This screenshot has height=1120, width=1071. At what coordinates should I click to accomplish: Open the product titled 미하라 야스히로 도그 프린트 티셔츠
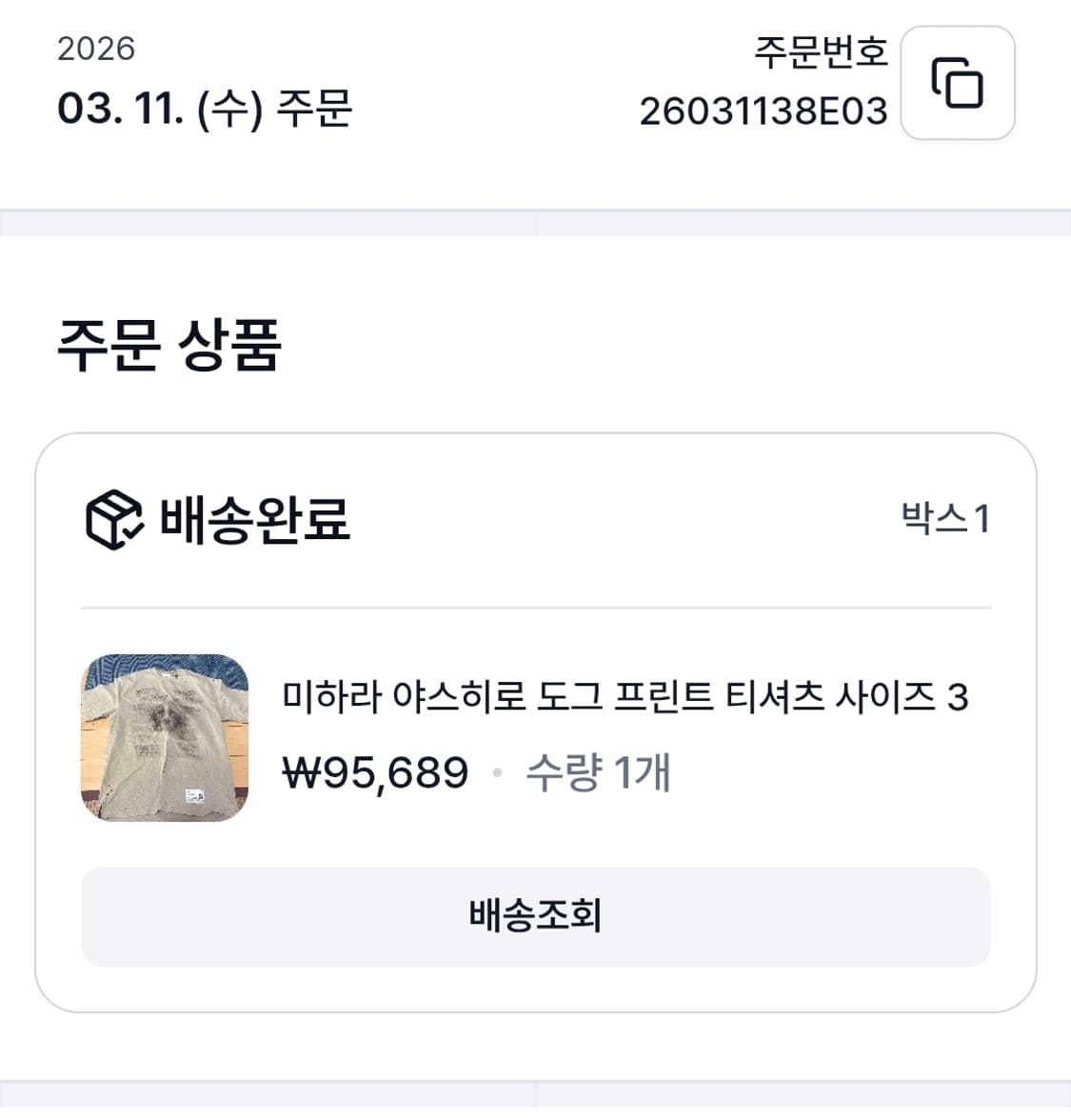coord(626,698)
